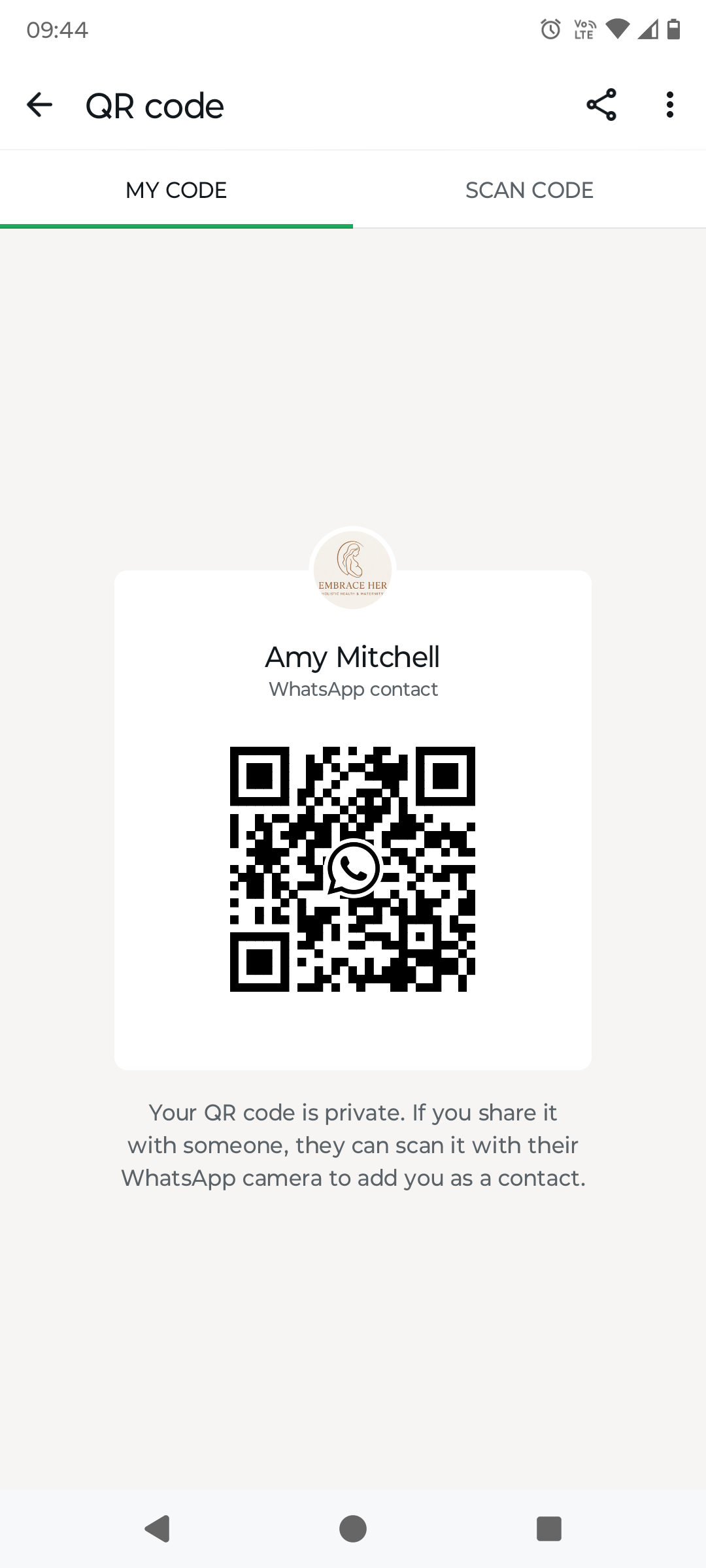Tap the system home button
This screenshot has width=706, height=1568.
coord(353,1529)
